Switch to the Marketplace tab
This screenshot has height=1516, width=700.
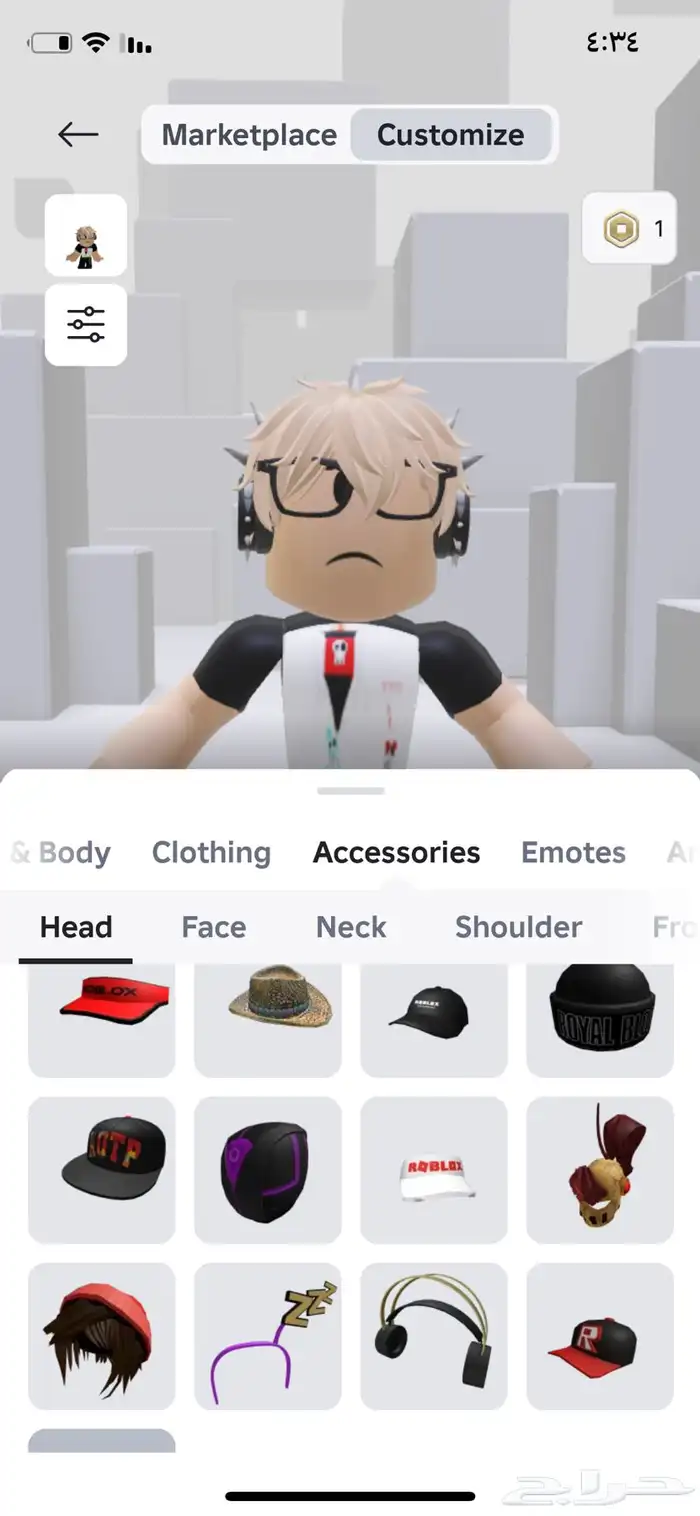249,135
